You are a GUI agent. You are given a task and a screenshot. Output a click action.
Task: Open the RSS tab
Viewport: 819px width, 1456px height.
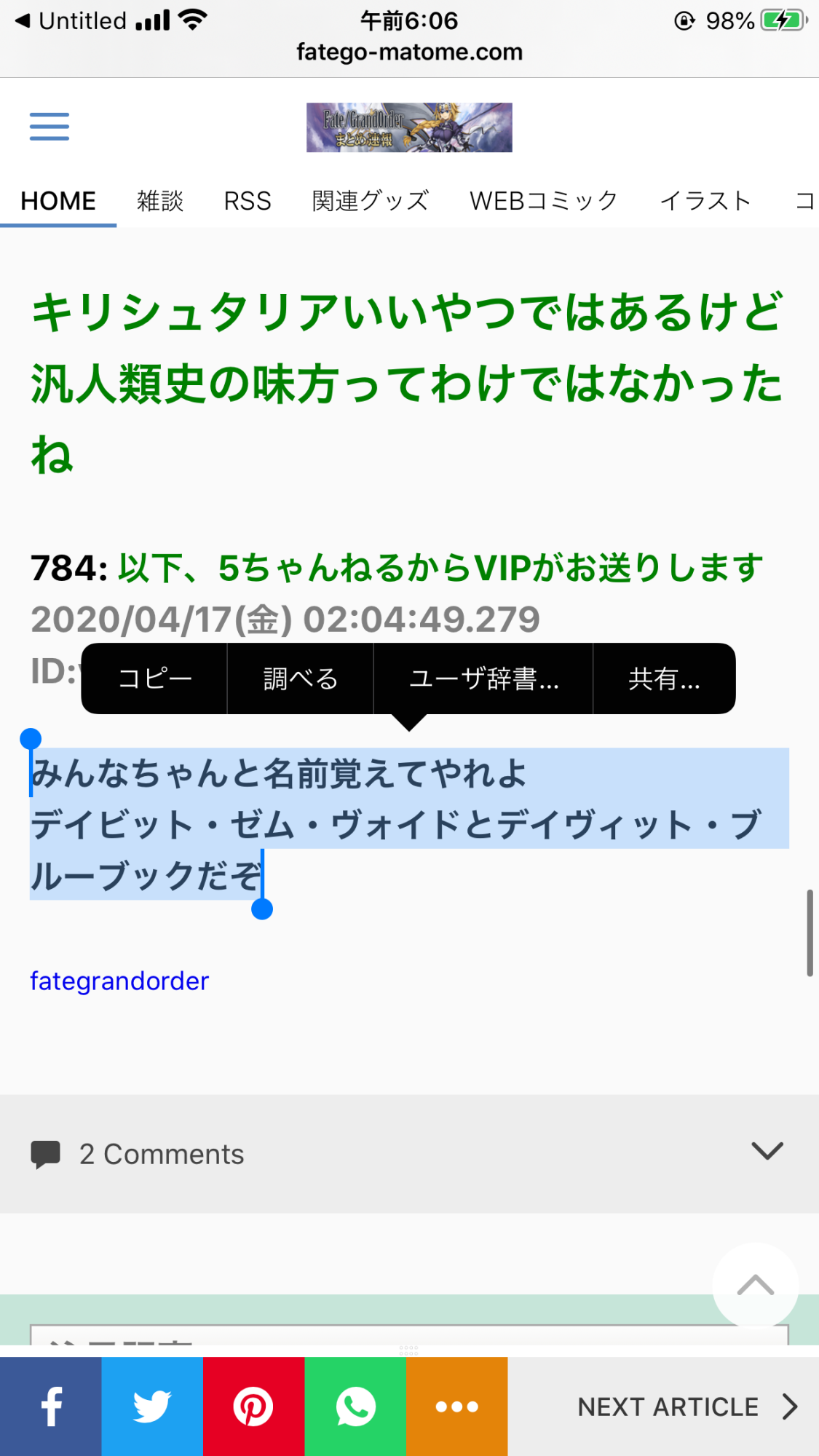tap(248, 201)
